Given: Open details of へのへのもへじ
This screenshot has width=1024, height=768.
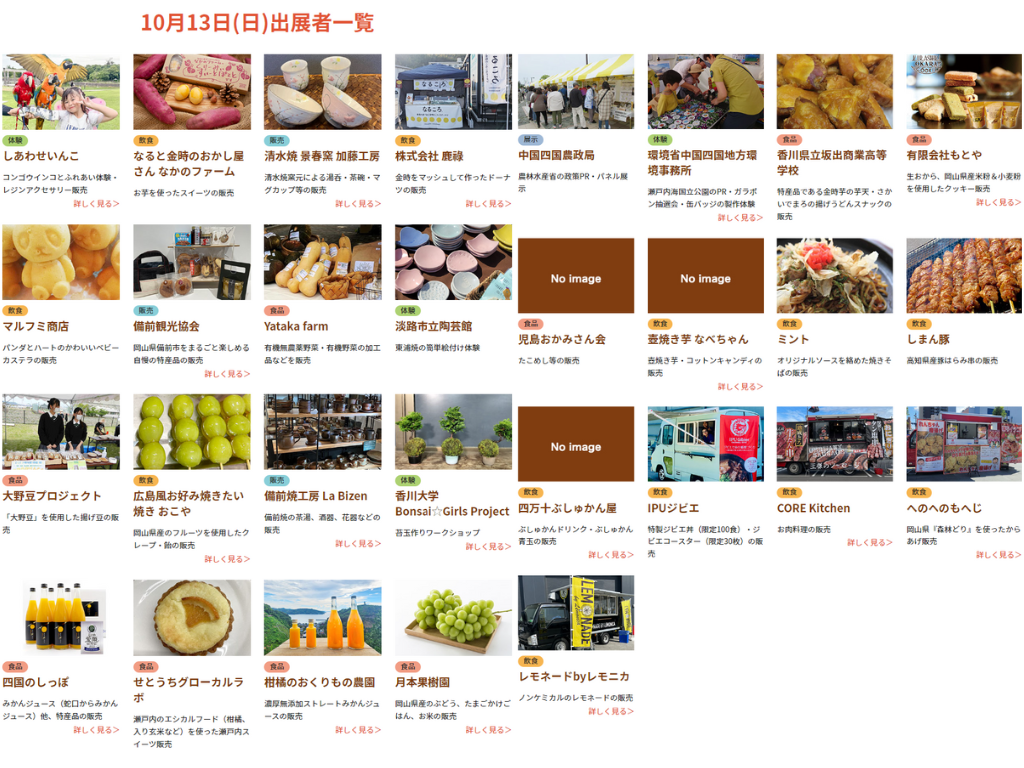Looking at the screenshot, I should pyautogui.click(x=998, y=555).
